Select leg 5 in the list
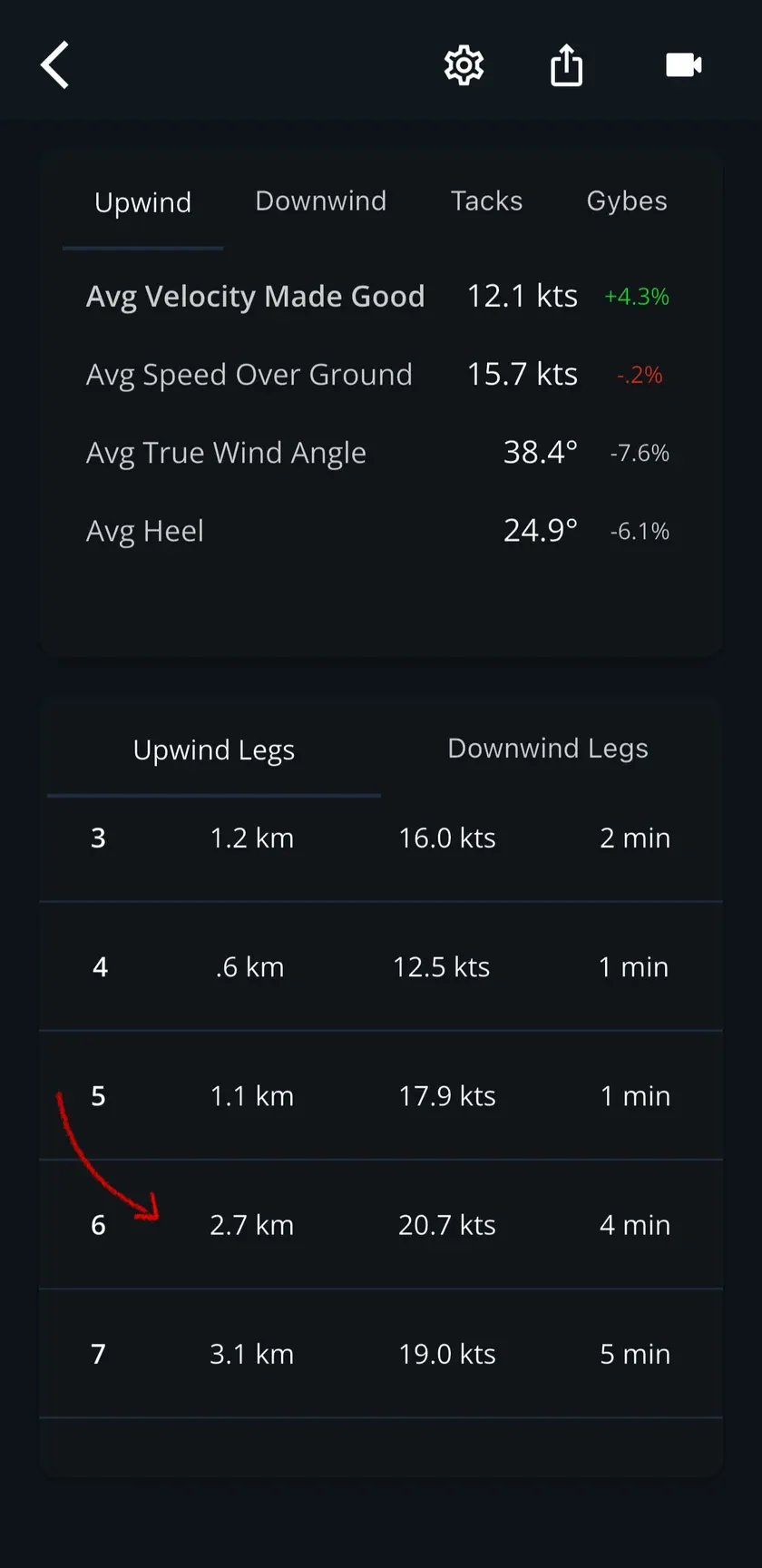Image resolution: width=762 pixels, height=1568 pixels. click(381, 1096)
